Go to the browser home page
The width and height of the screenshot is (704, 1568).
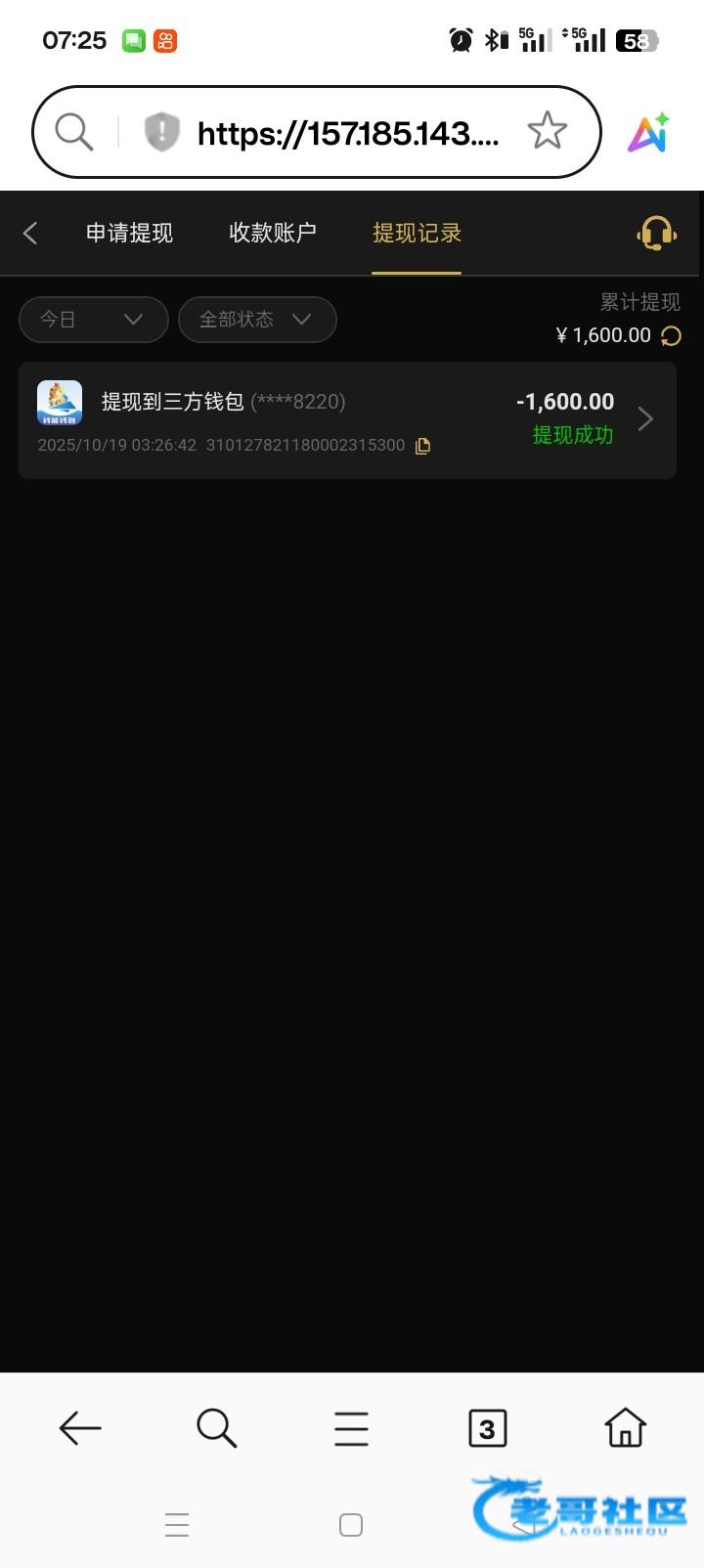[625, 1428]
